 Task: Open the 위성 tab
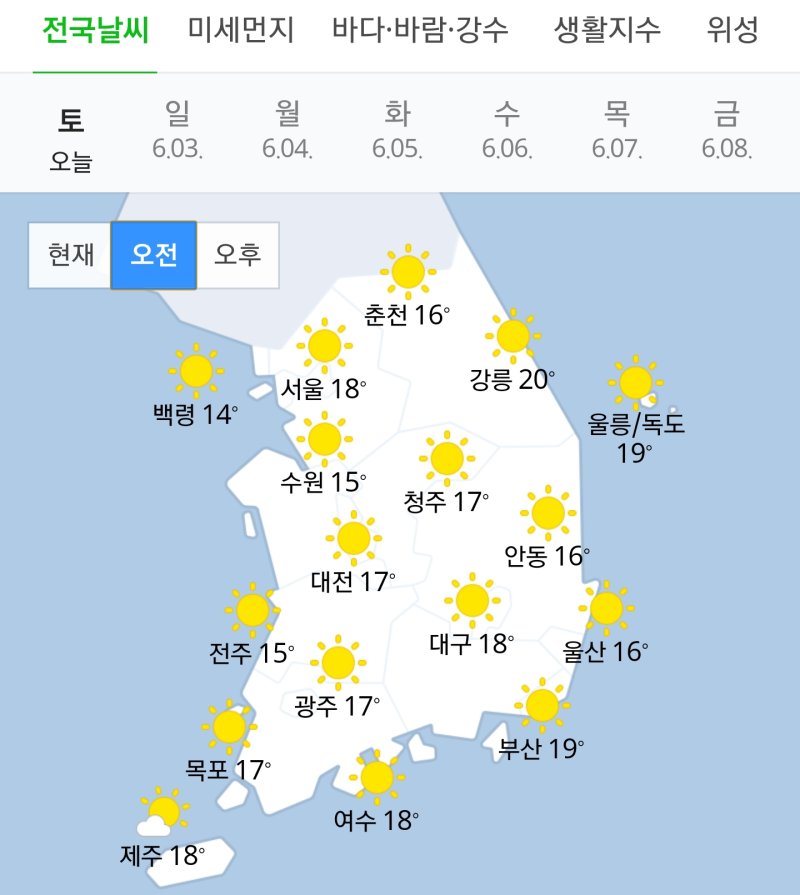pos(732,31)
